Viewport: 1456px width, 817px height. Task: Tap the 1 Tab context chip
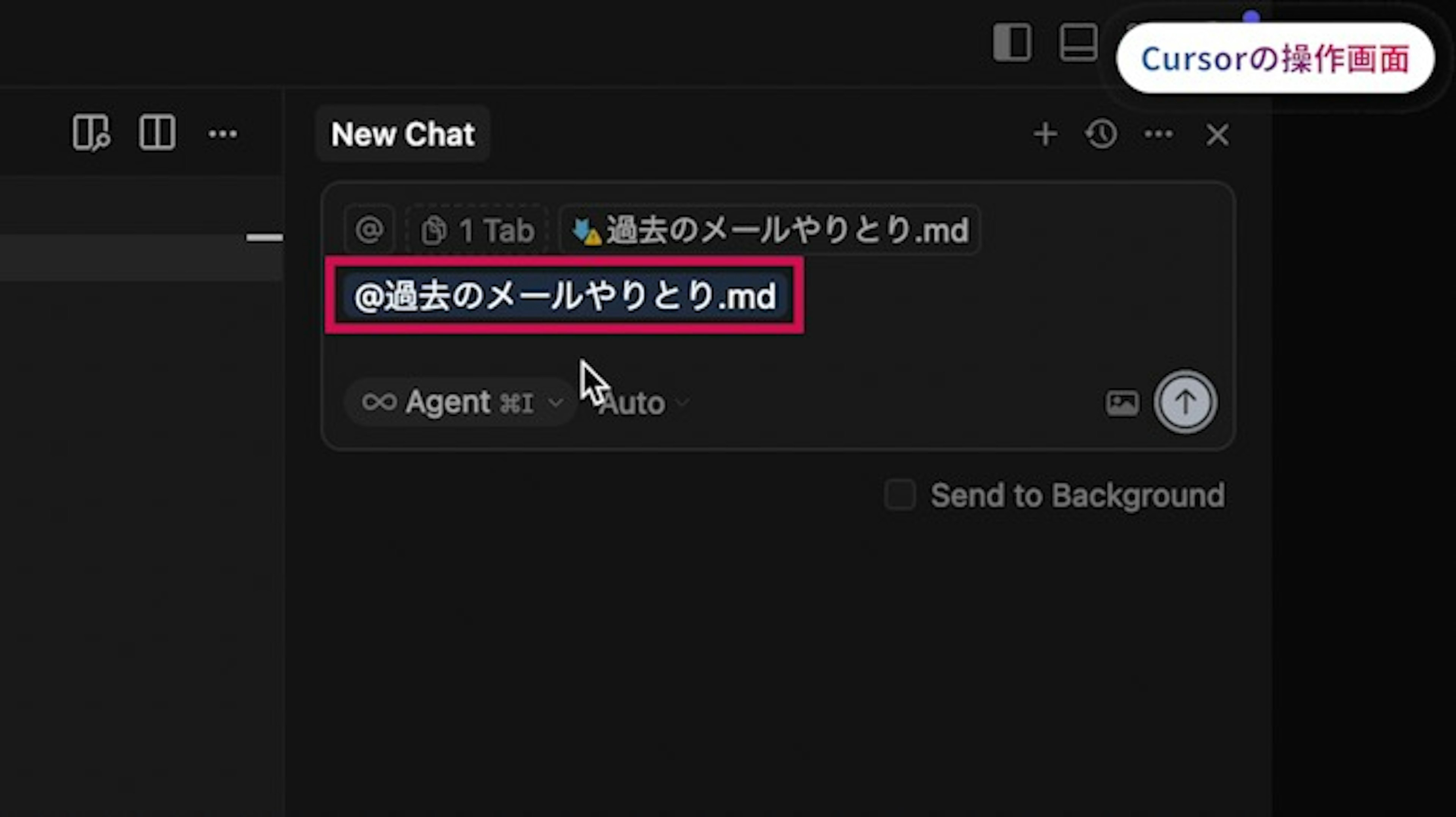(x=477, y=230)
